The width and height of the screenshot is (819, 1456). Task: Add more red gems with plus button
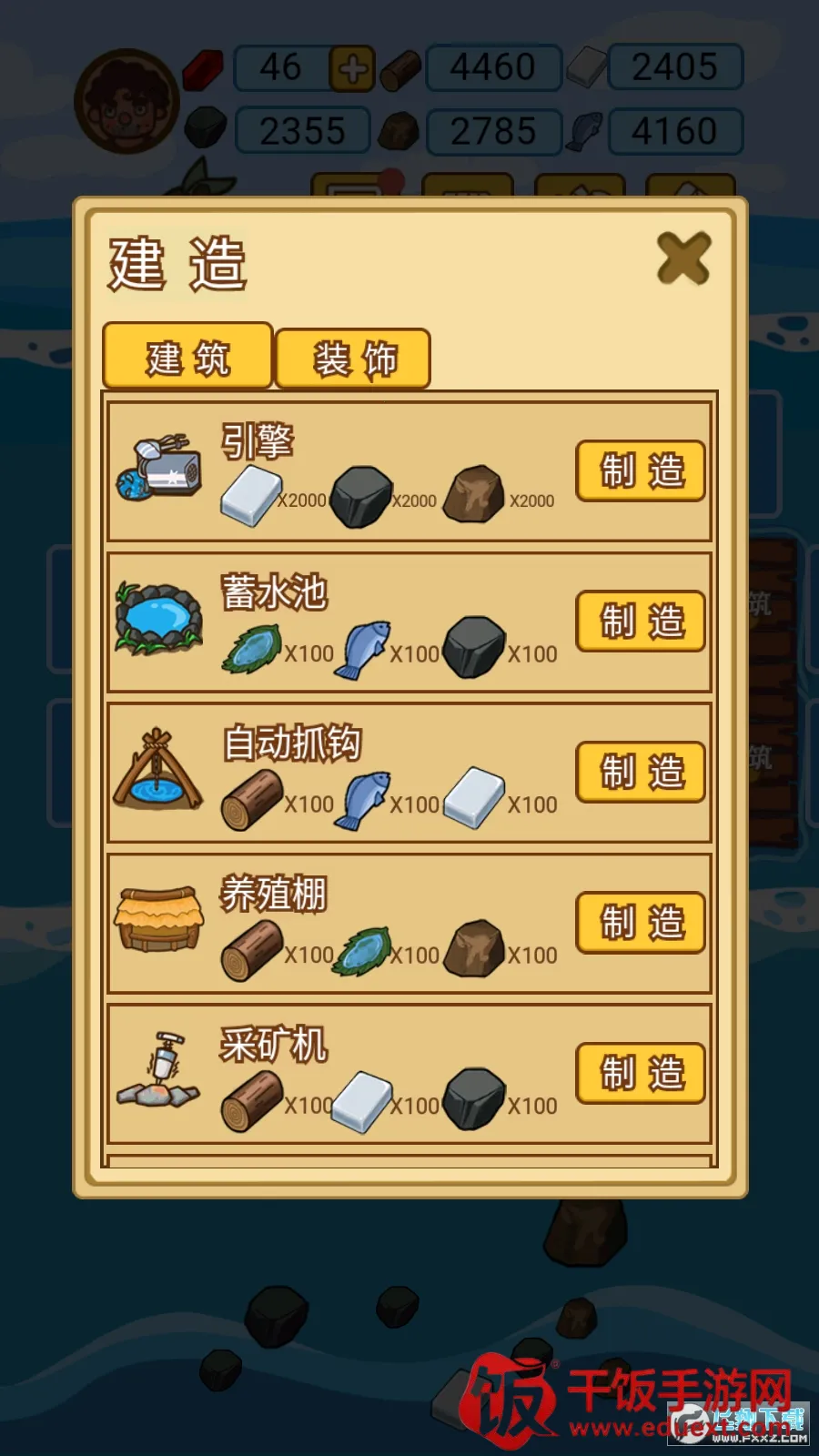351,68
